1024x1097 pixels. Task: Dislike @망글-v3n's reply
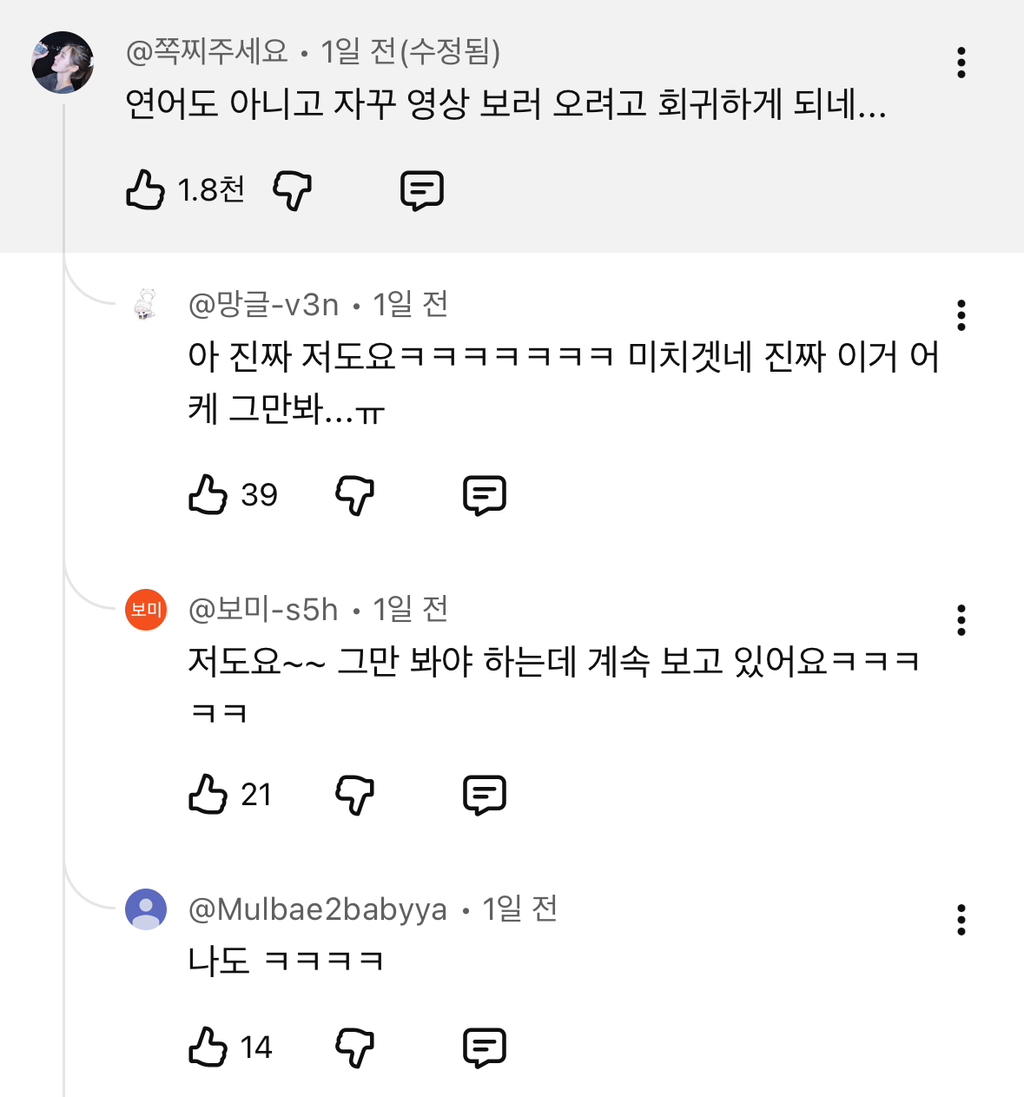355,493
